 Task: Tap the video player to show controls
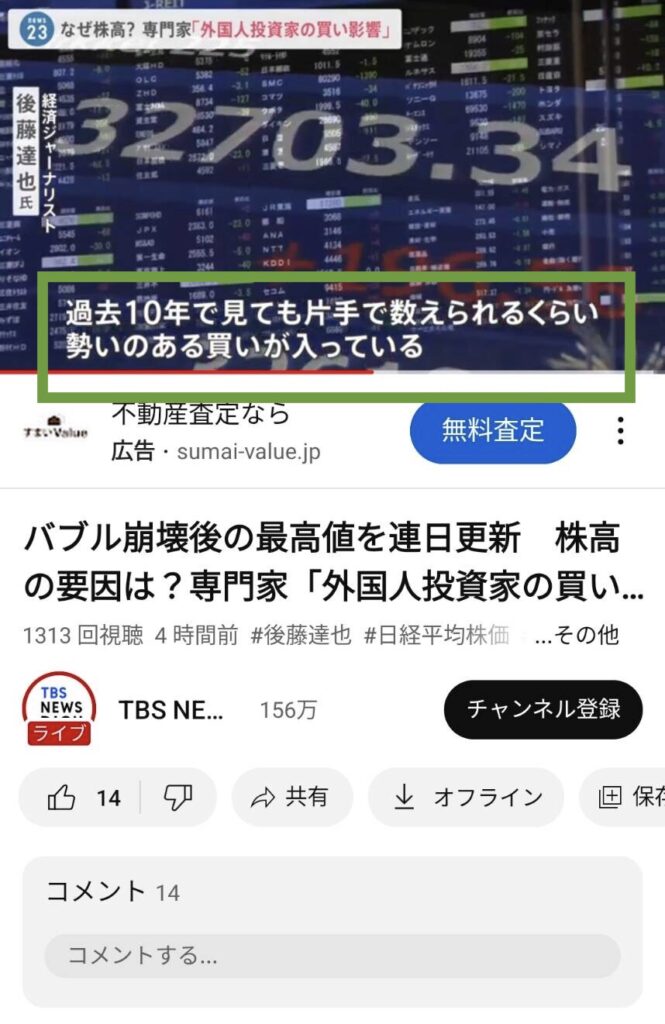pyautogui.click(x=332, y=180)
